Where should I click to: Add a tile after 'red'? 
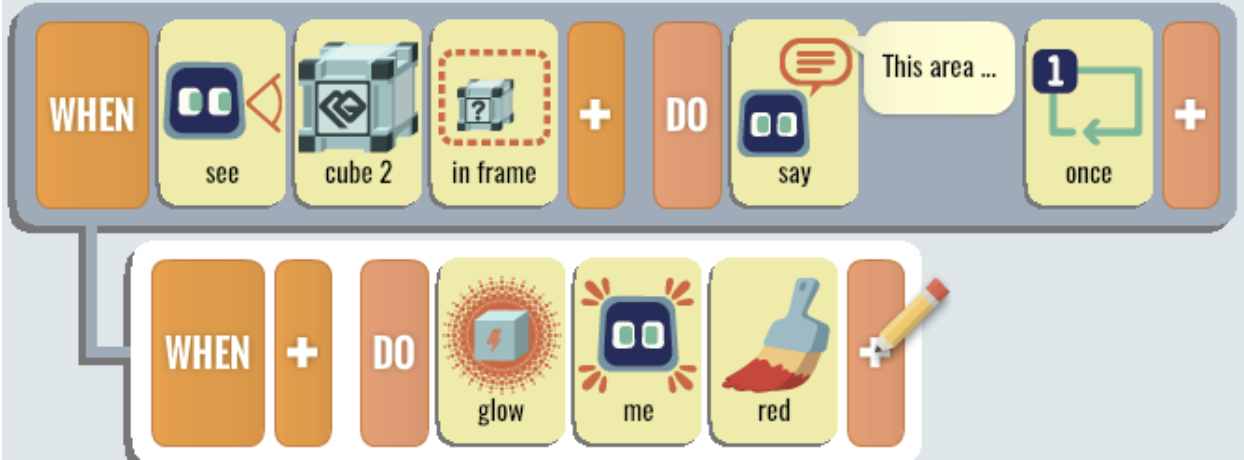874,352
